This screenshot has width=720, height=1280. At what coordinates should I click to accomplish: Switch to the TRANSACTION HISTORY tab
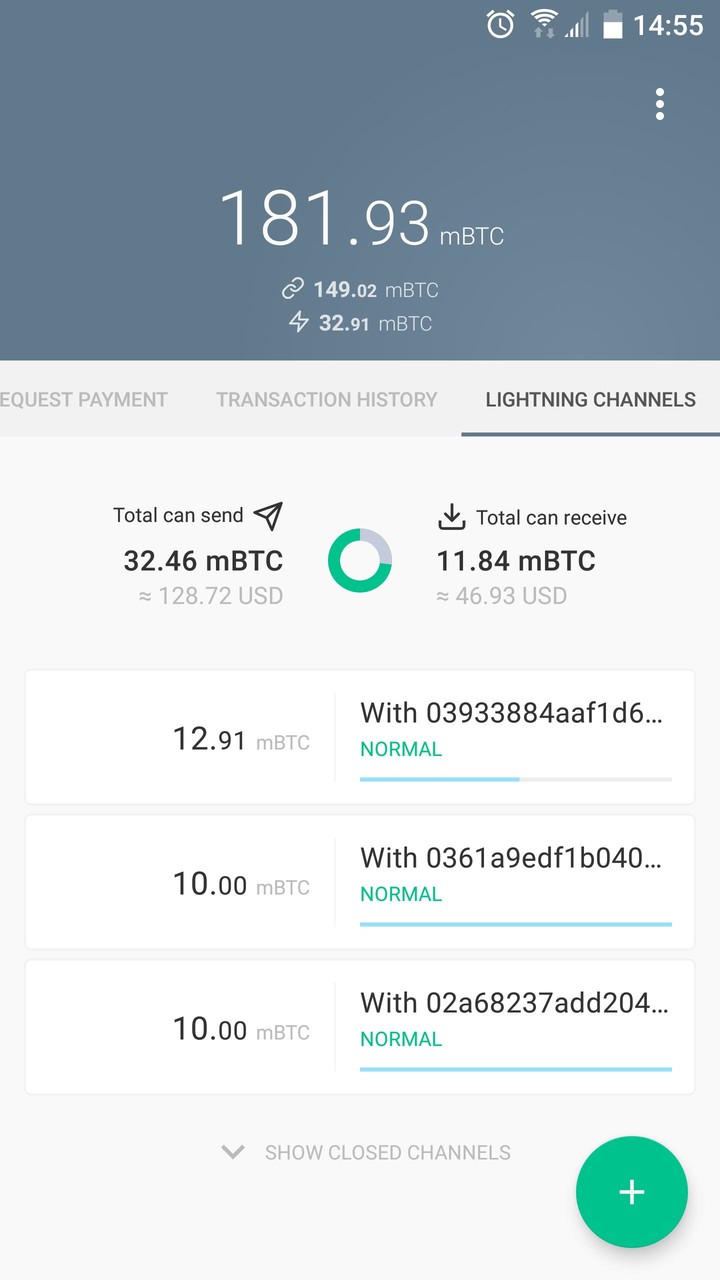pos(326,399)
